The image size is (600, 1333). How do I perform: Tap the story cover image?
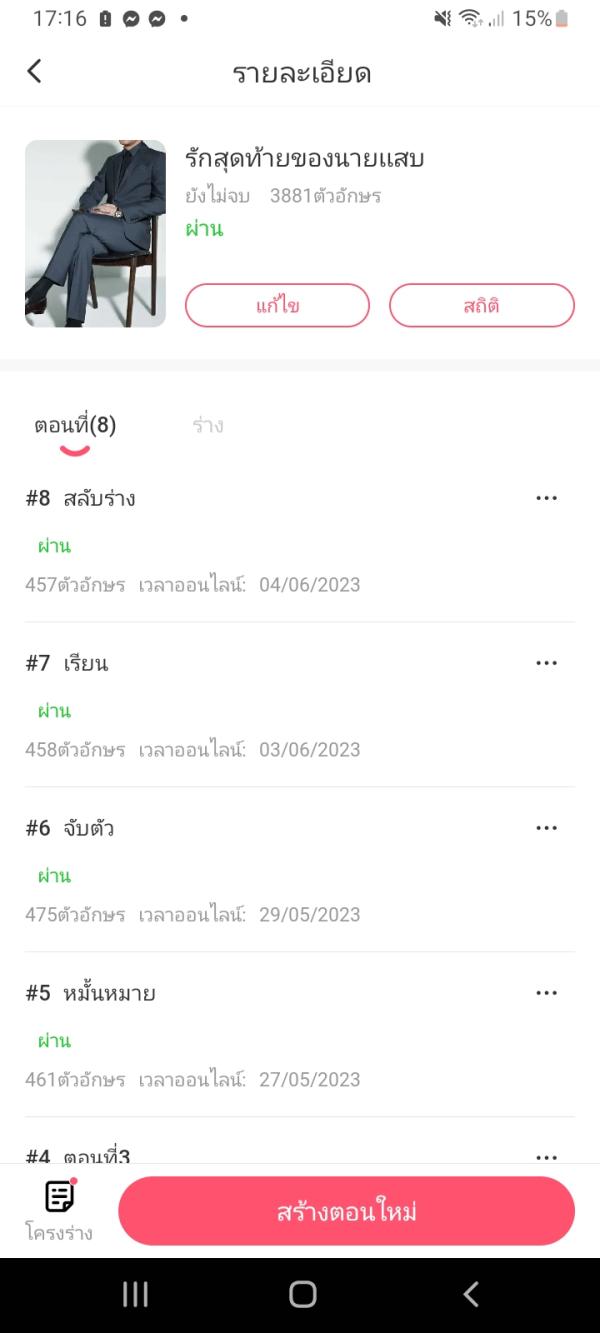tap(95, 234)
